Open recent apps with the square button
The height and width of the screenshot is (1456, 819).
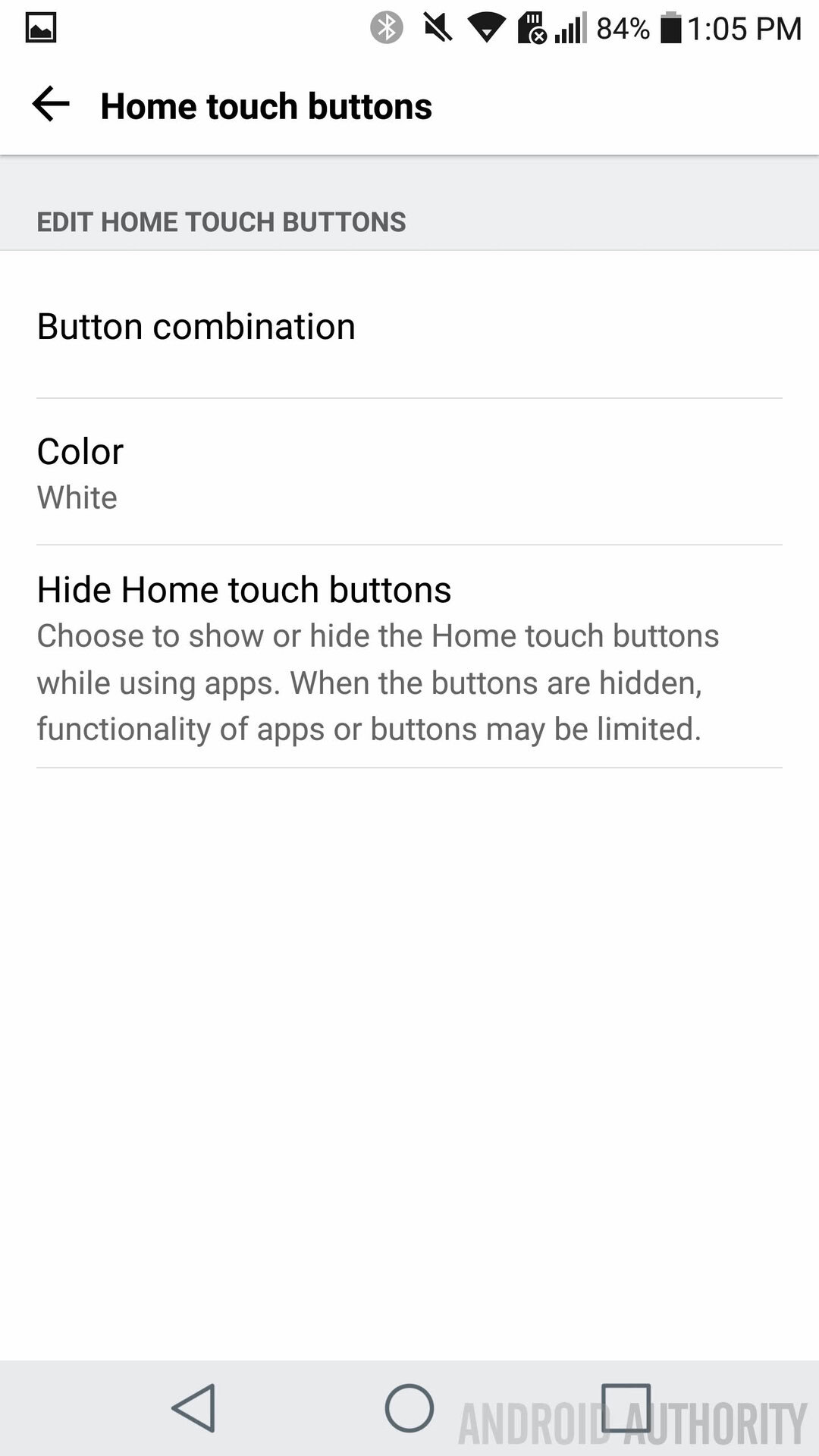tap(626, 1408)
